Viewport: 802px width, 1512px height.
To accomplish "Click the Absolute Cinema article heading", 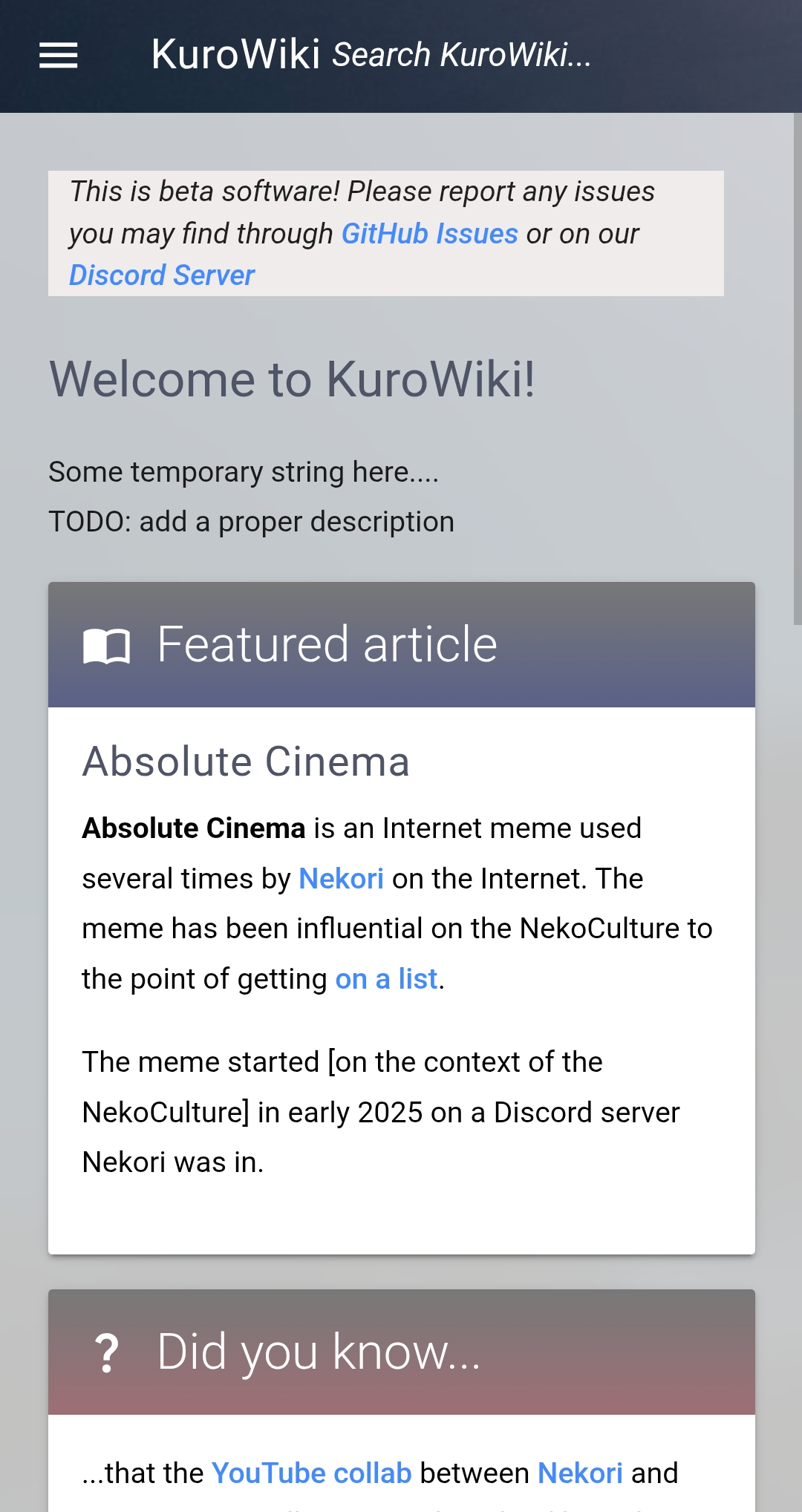I will pyautogui.click(x=245, y=760).
